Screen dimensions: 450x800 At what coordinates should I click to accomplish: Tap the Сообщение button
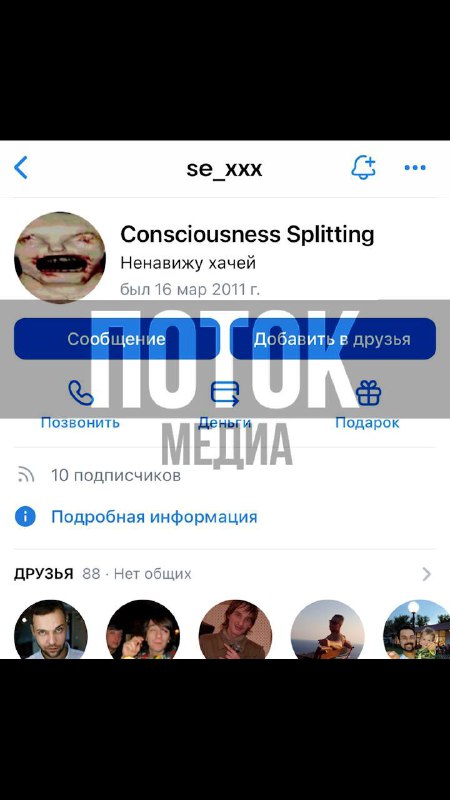pos(117,339)
